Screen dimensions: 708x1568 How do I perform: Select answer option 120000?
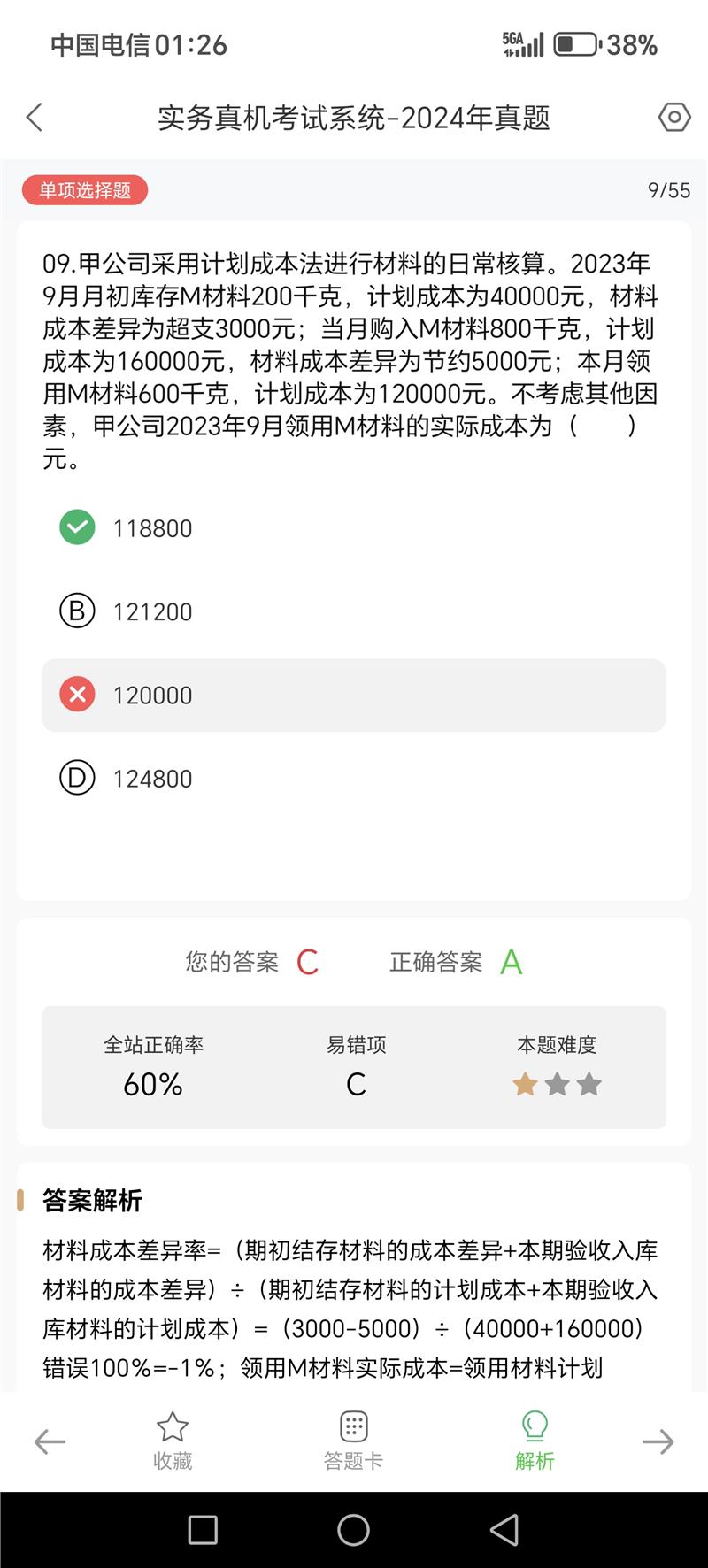tap(152, 696)
